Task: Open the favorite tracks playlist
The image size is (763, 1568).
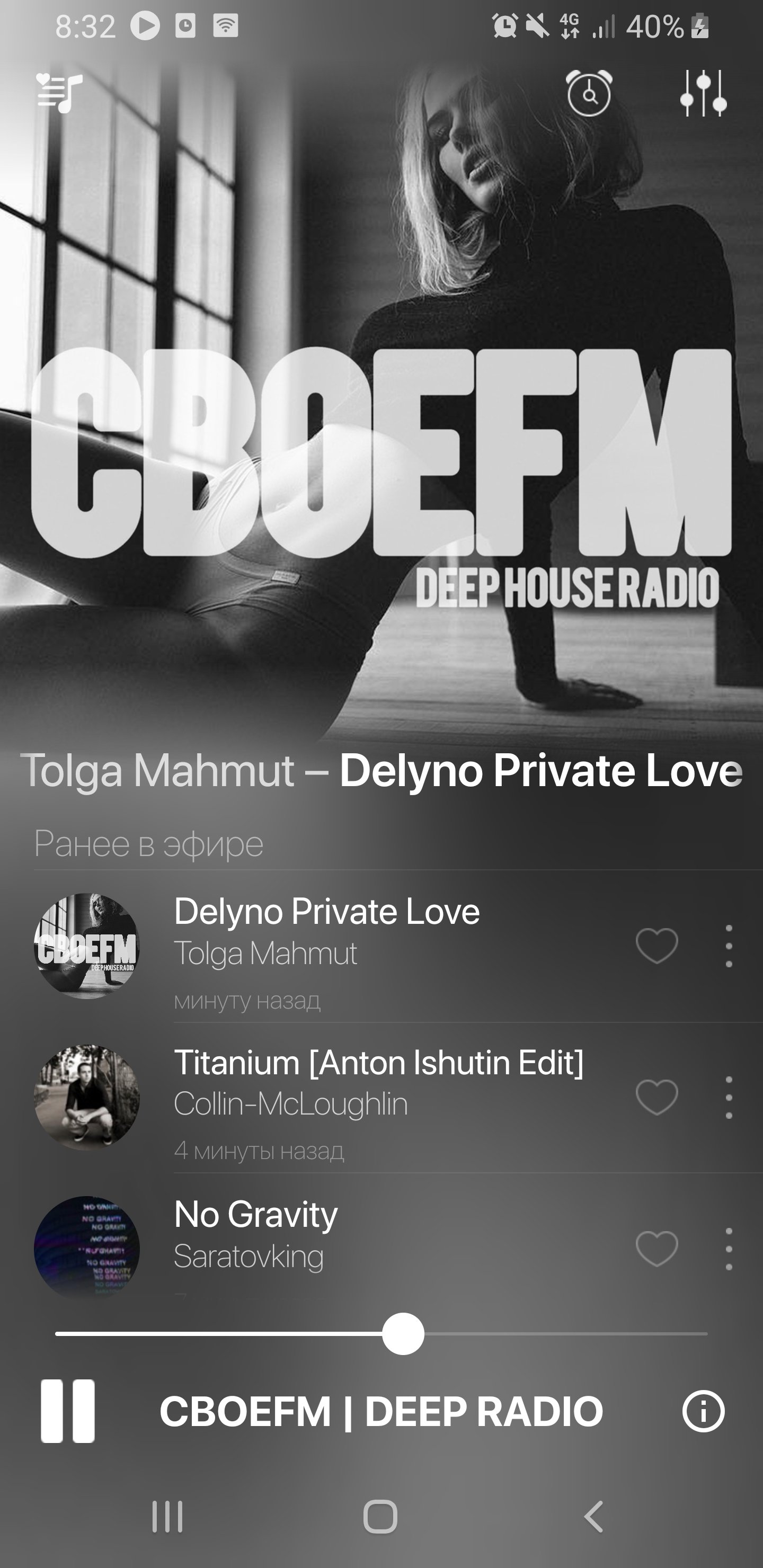Action: (59, 93)
